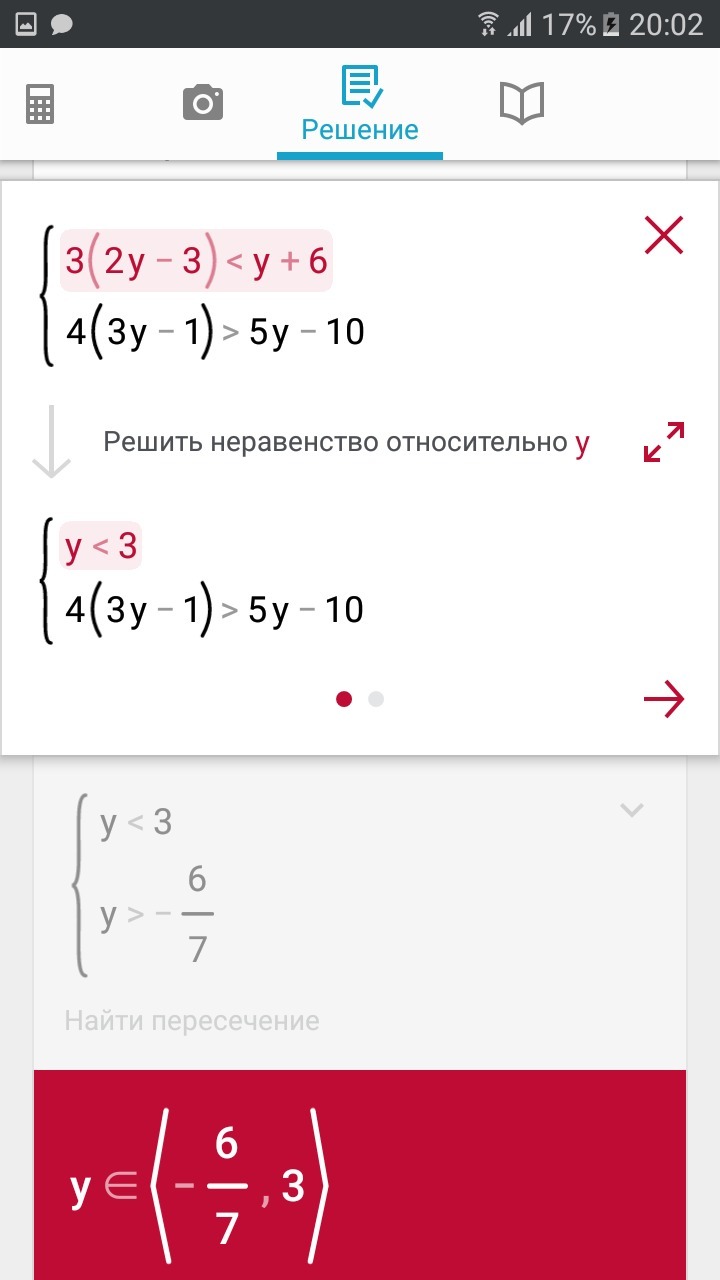Go to the next step with the arrow
Viewport: 720px width, 1280px height.
664,699
